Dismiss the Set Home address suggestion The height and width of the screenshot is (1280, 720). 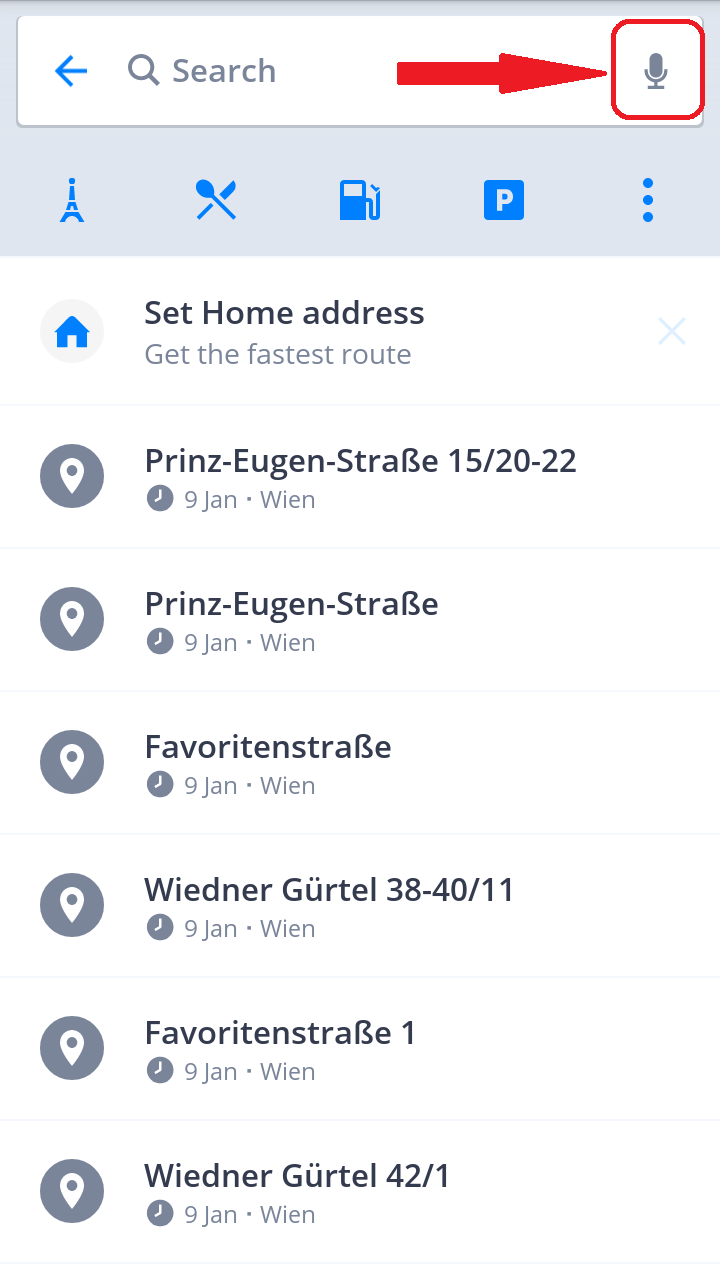(x=672, y=331)
